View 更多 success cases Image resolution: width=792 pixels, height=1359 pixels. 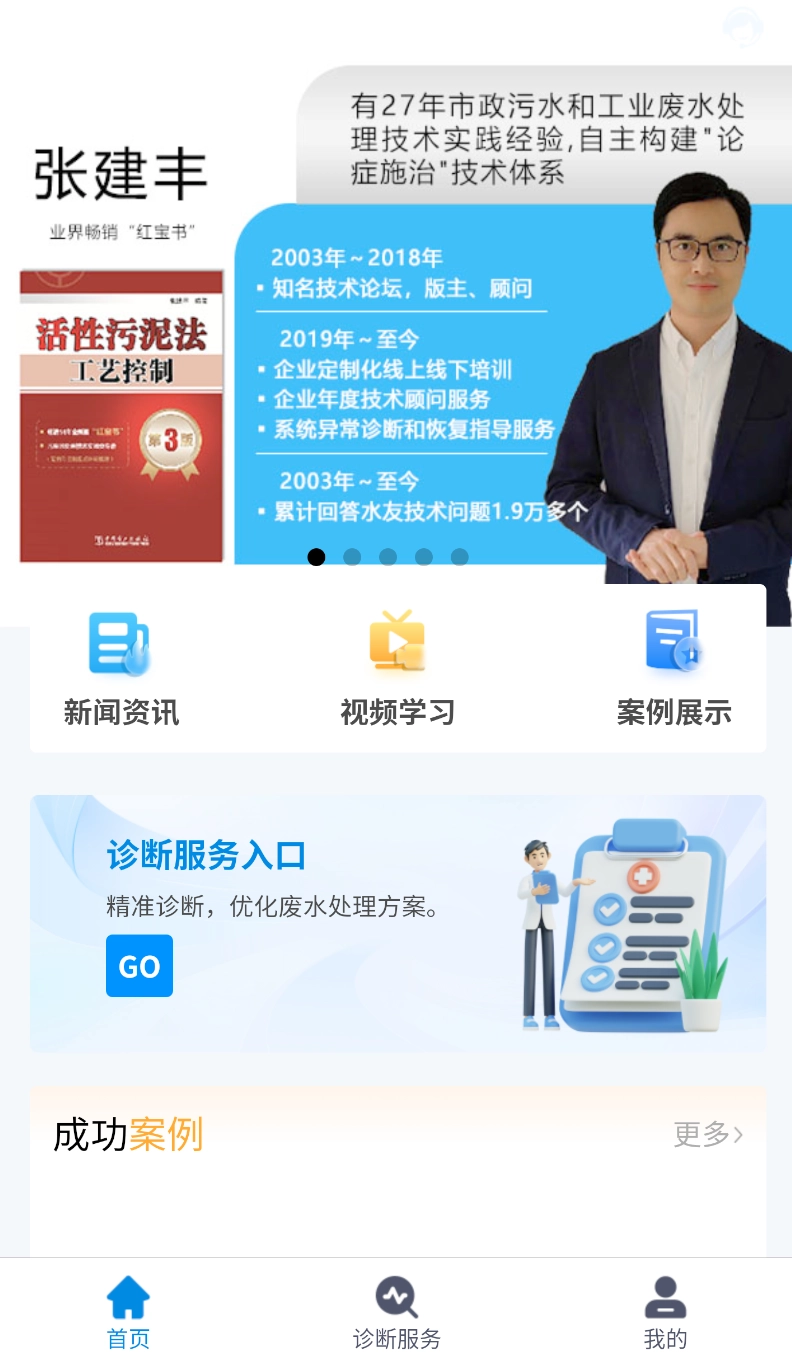click(708, 1134)
